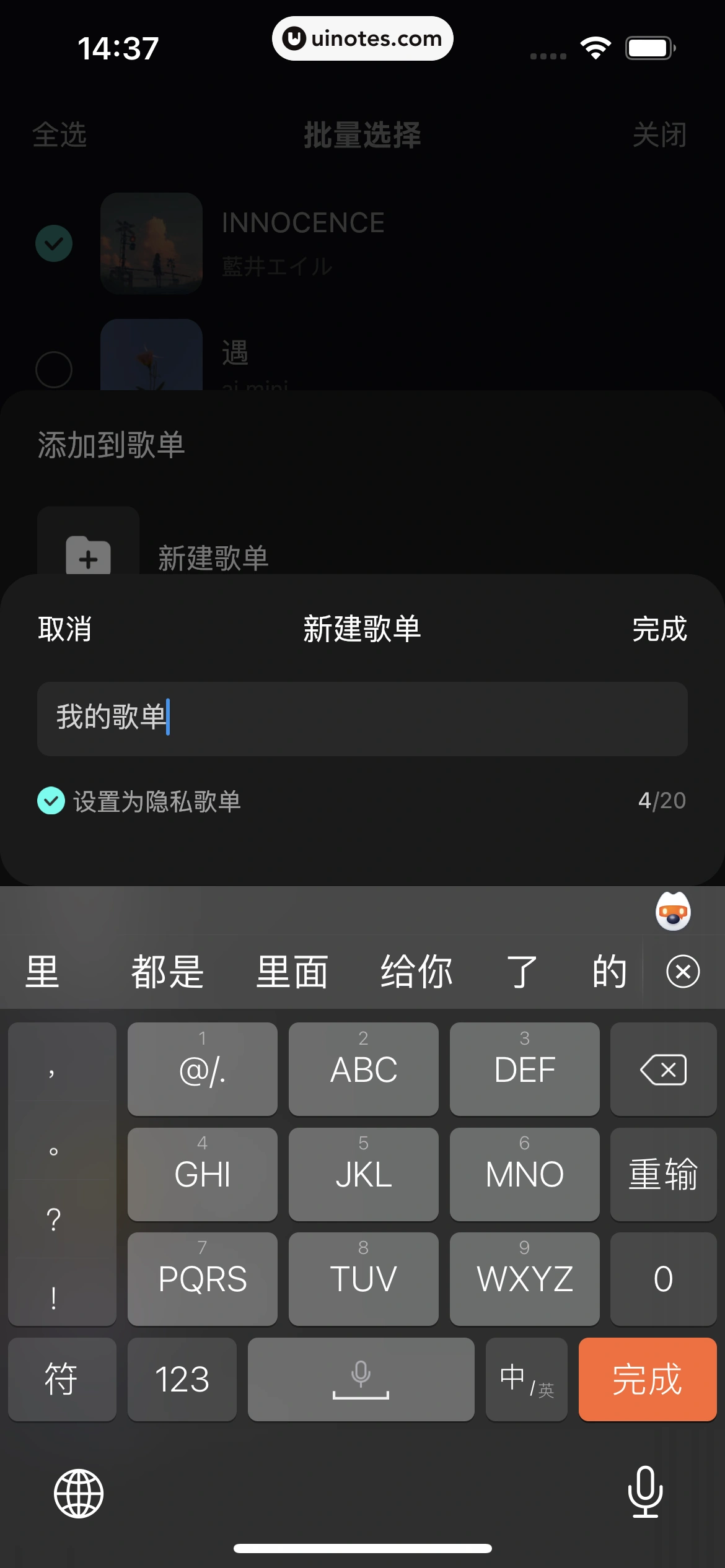The image size is (725, 1568).
Task: Tap the @/. punctuation key
Action: point(202,1068)
